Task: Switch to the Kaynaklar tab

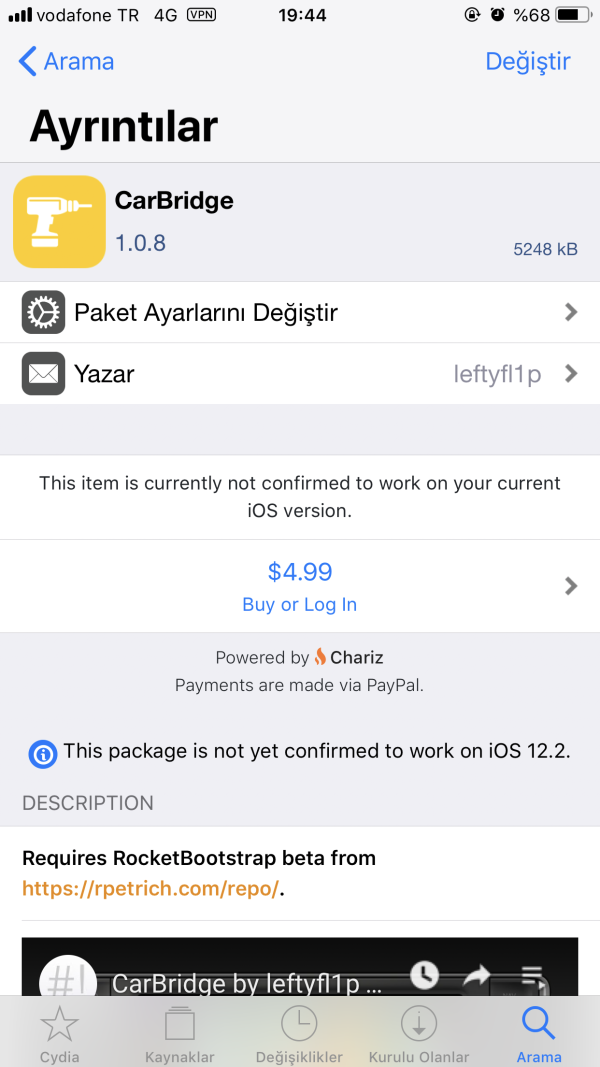Action: pyautogui.click(x=180, y=1033)
